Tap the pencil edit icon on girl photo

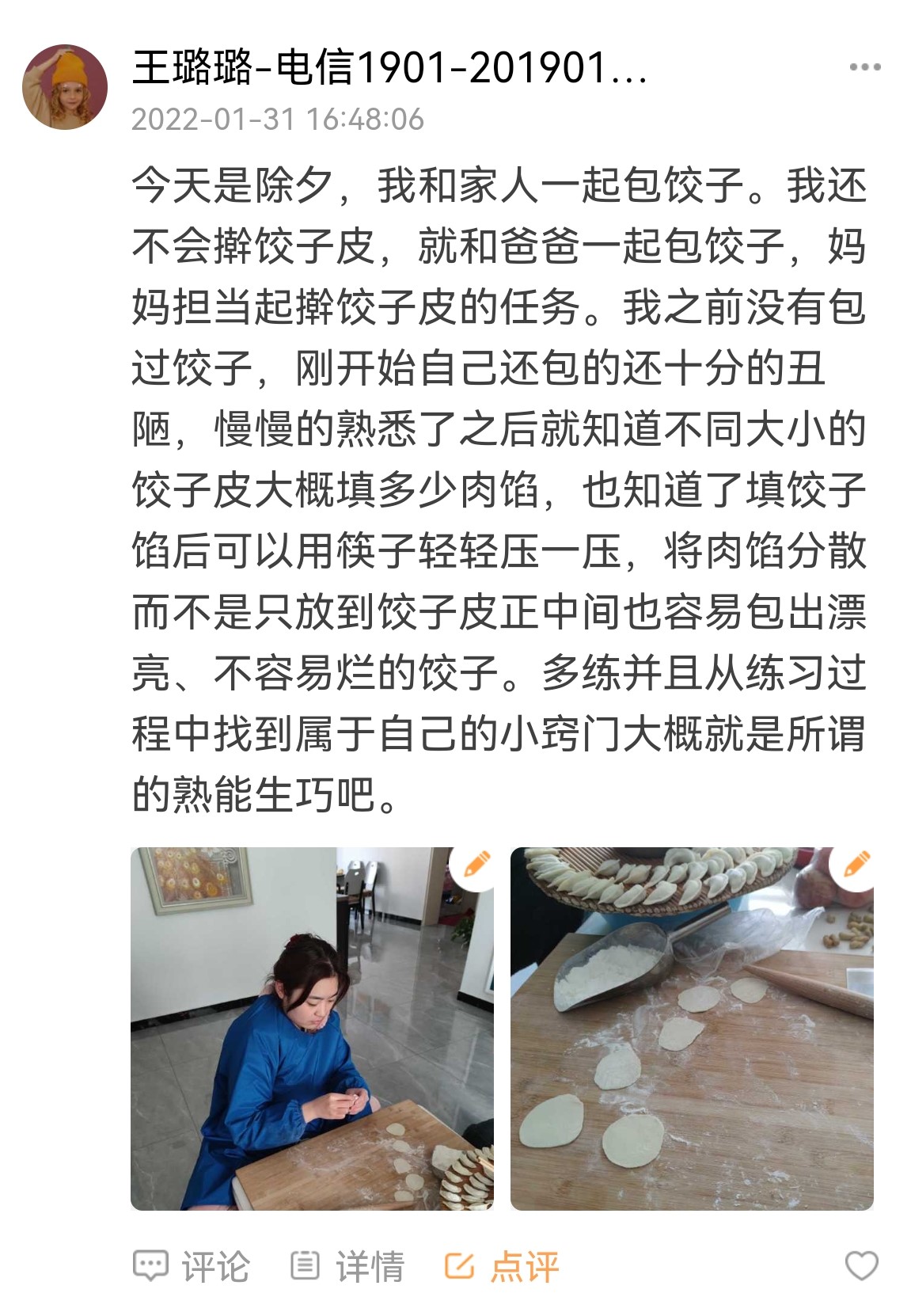pos(476,864)
